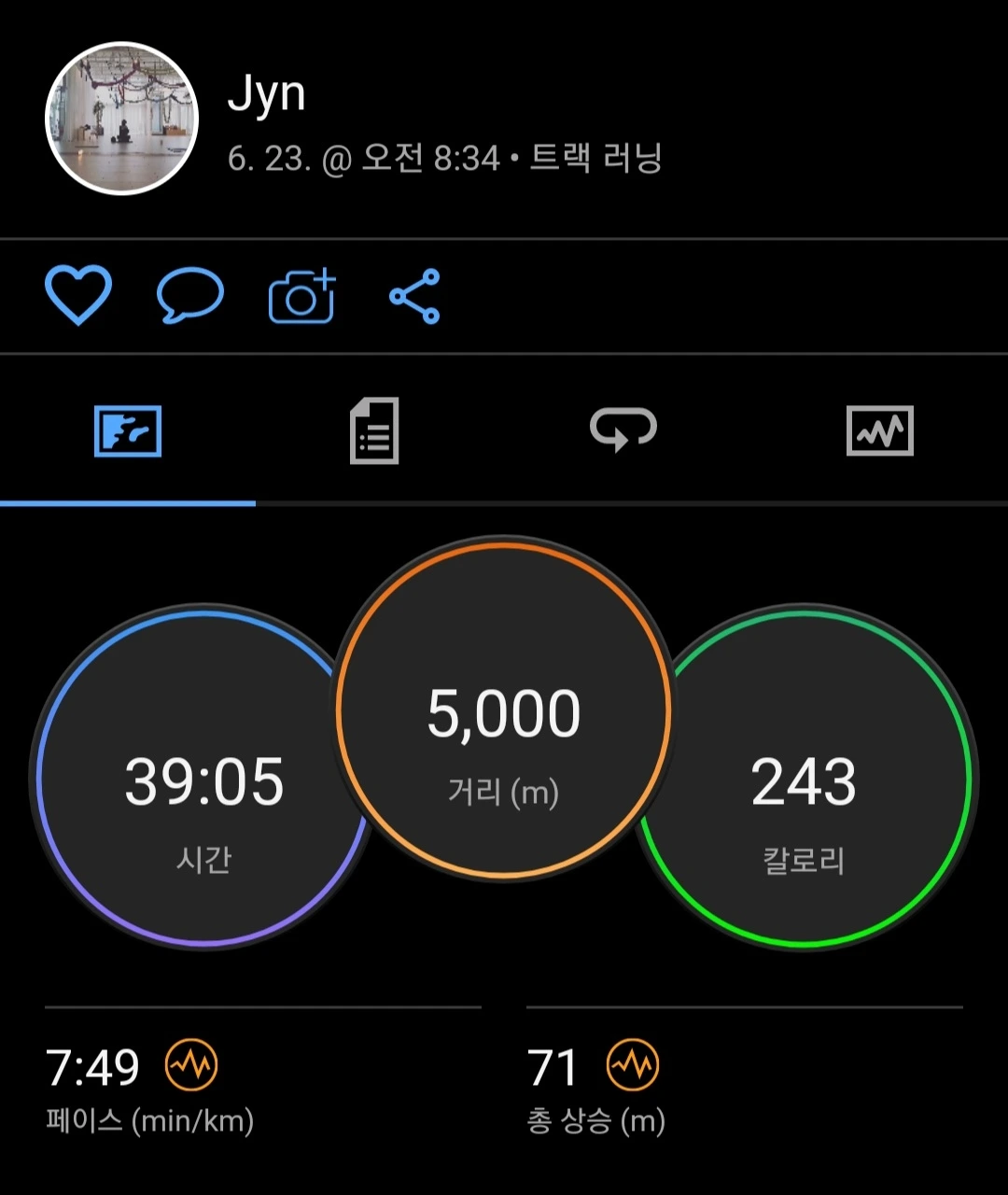
Task: Switch to the laps tab
Action: click(623, 431)
